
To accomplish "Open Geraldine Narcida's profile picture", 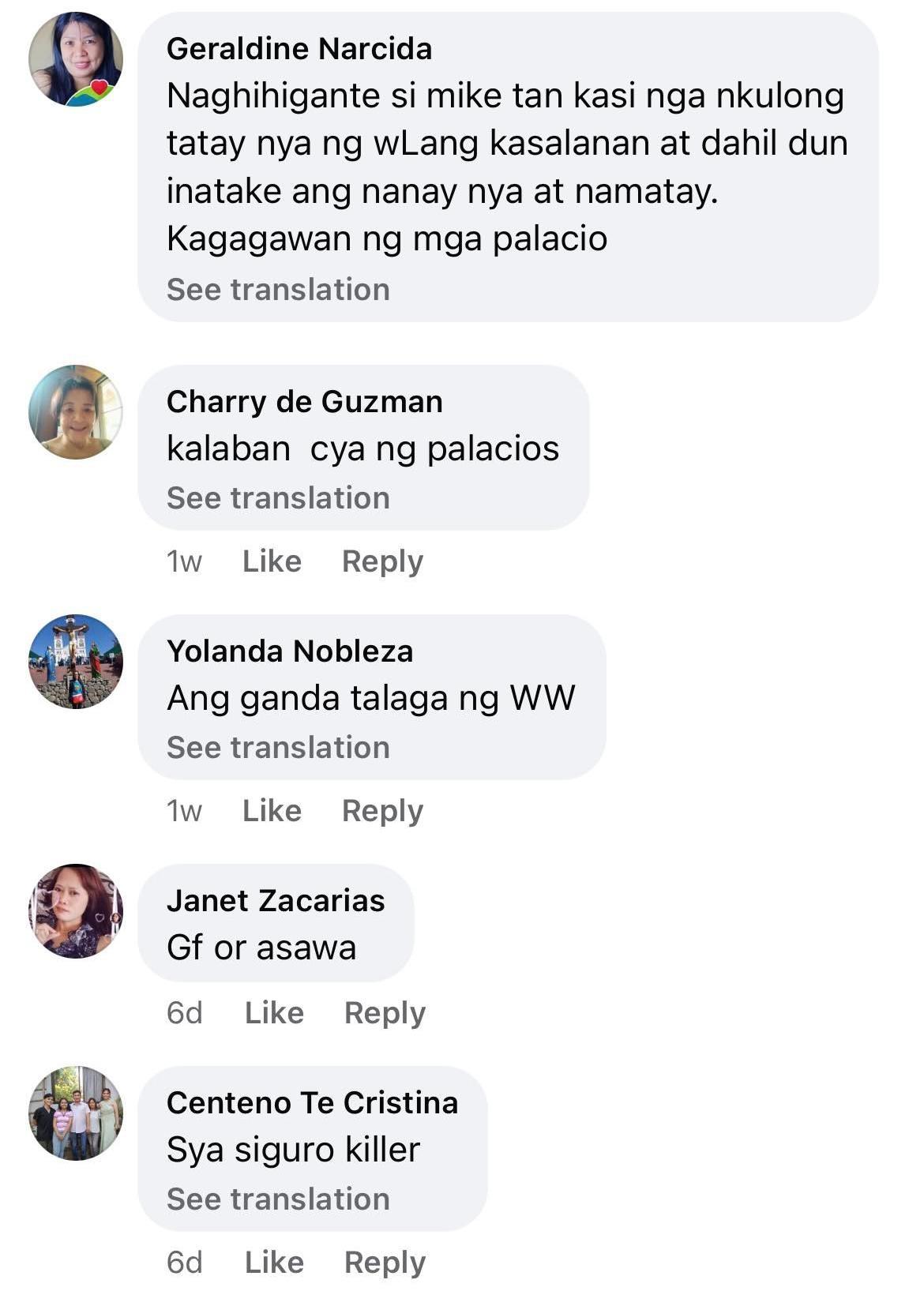I will (x=76, y=59).
